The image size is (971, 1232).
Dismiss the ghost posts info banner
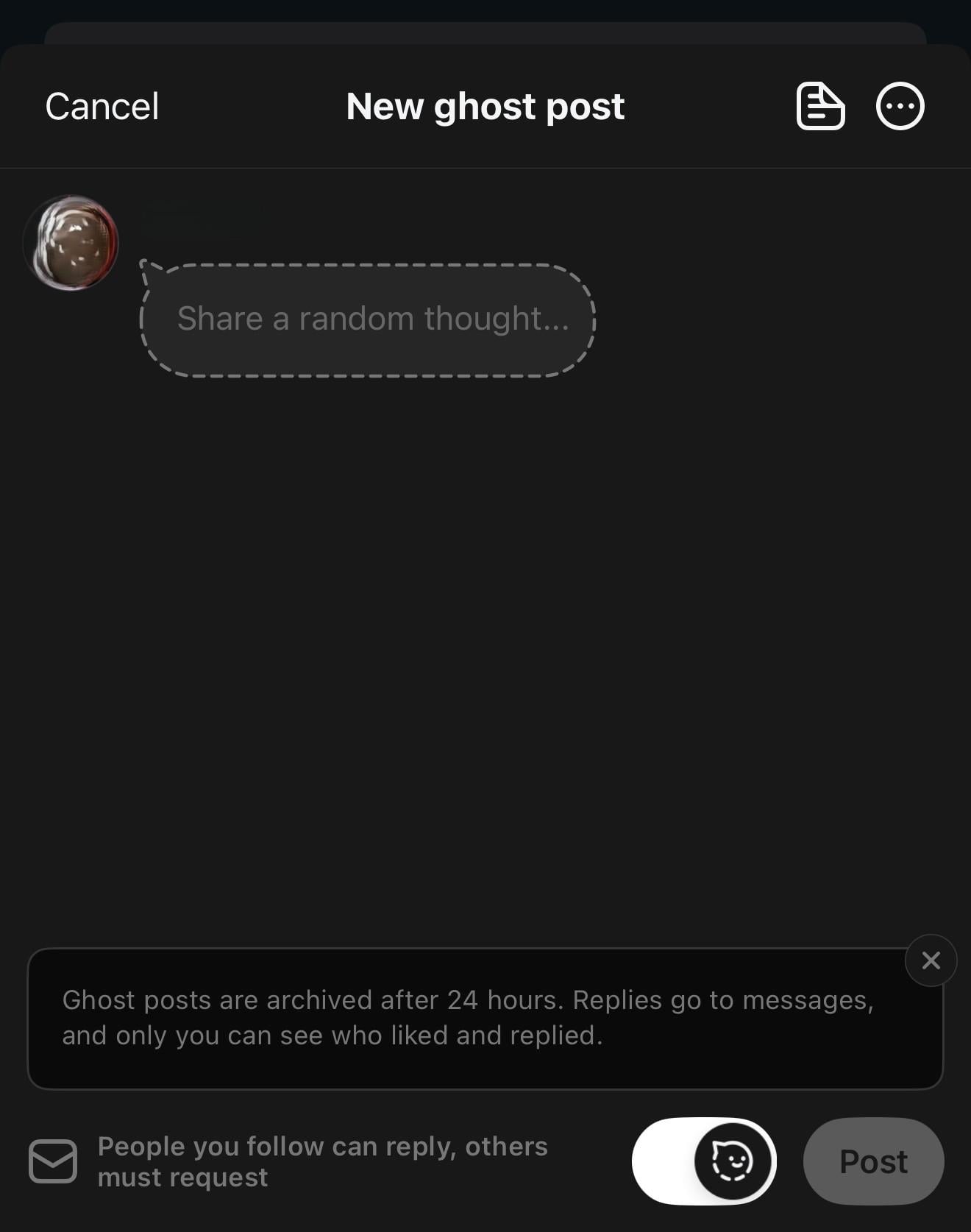(x=931, y=960)
